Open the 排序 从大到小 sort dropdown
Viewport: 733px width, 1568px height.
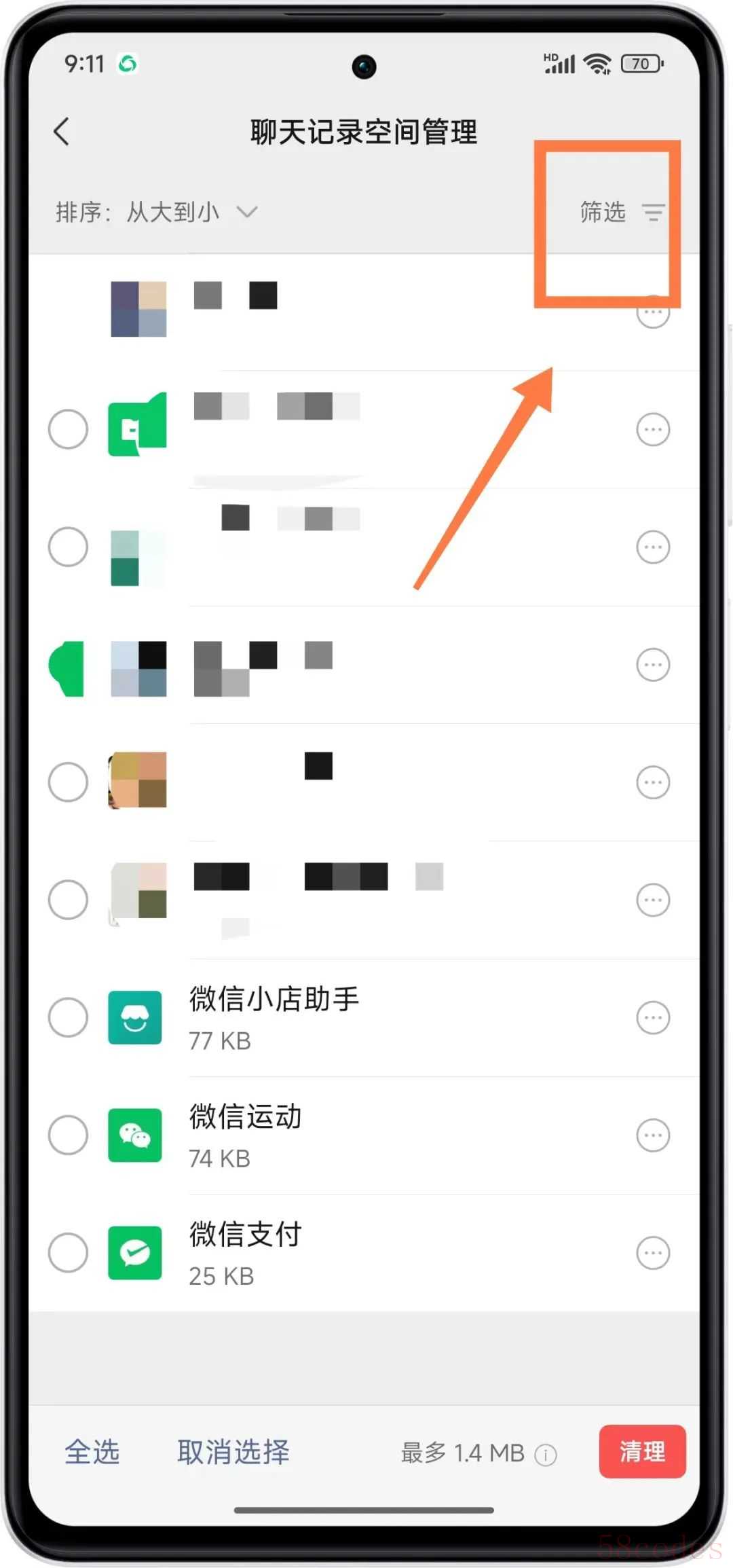click(x=157, y=213)
